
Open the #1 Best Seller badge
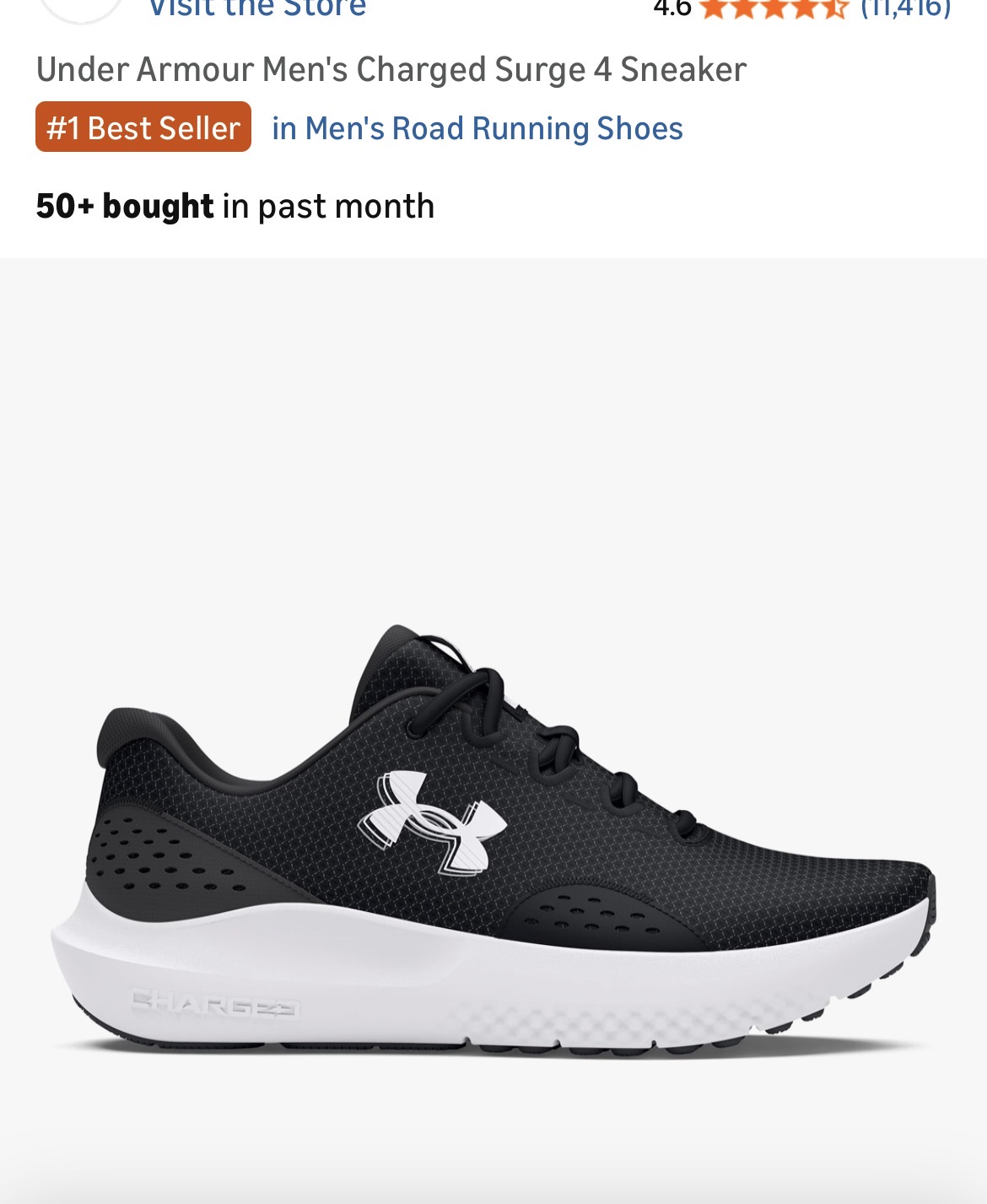point(143,127)
